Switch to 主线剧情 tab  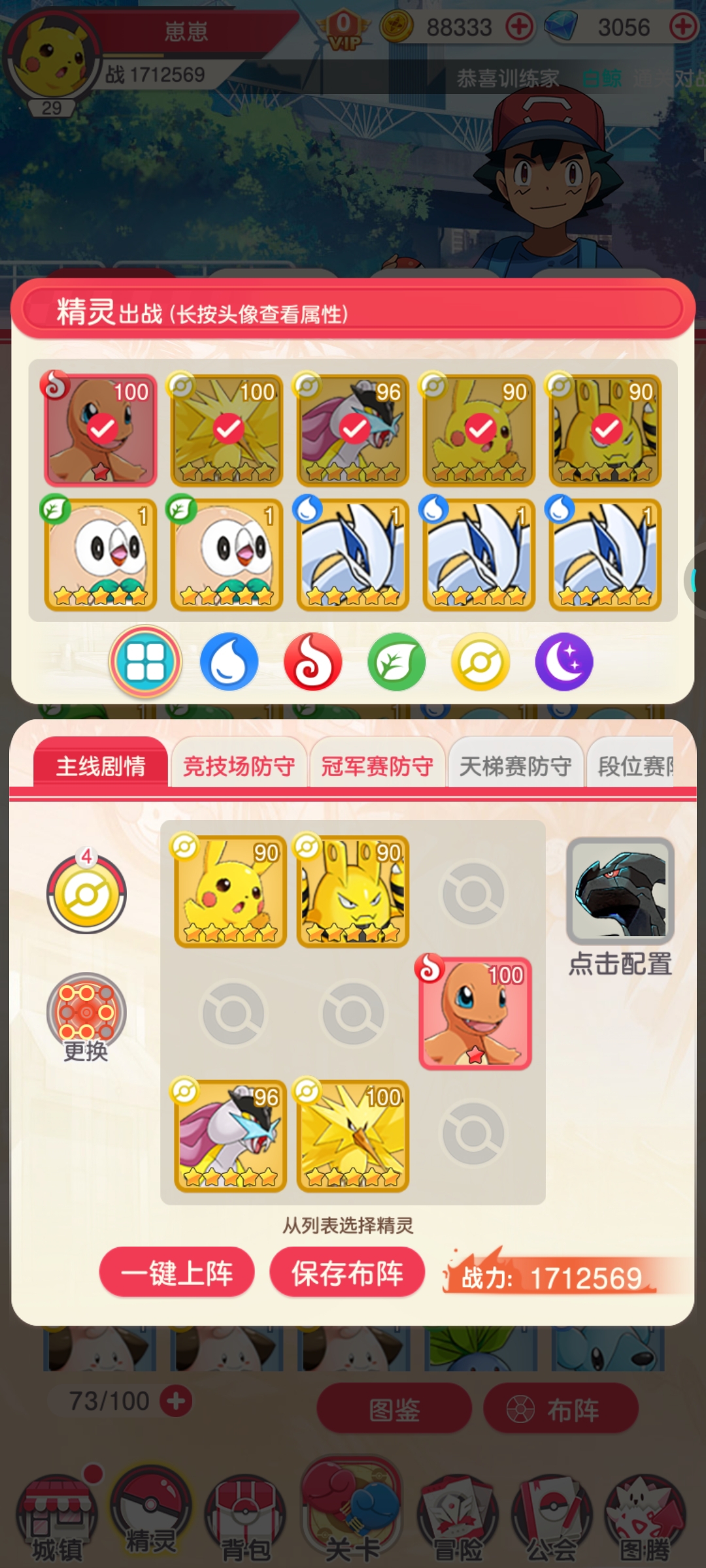click(x=101, y=766)
